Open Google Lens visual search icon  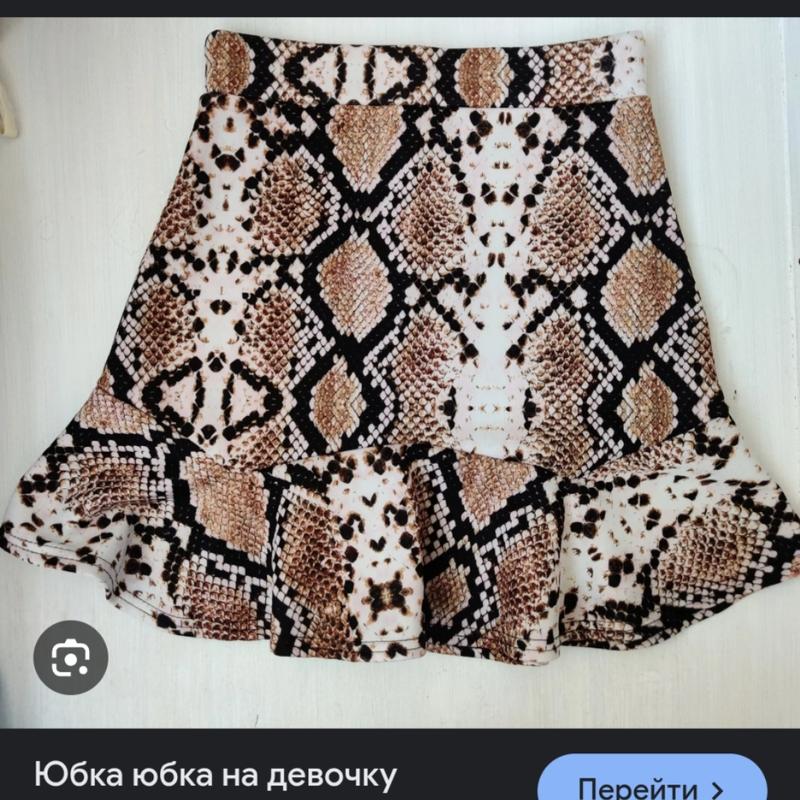pyautogui.click(x=71, y=657)
